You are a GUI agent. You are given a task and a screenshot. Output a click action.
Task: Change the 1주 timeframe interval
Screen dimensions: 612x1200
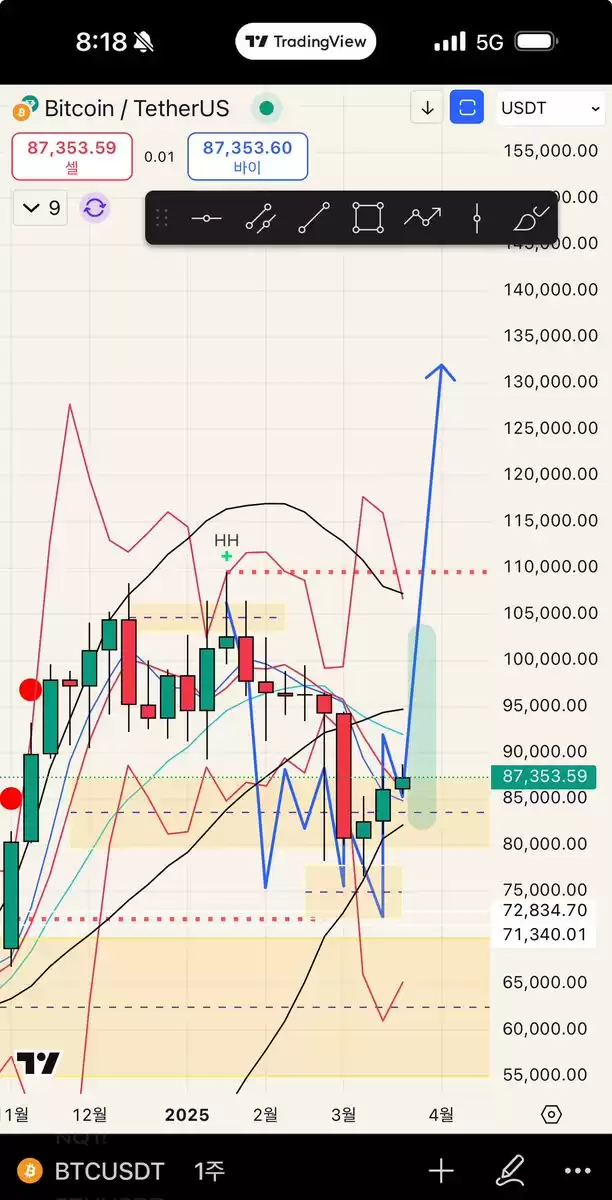tap(209, 1171)
